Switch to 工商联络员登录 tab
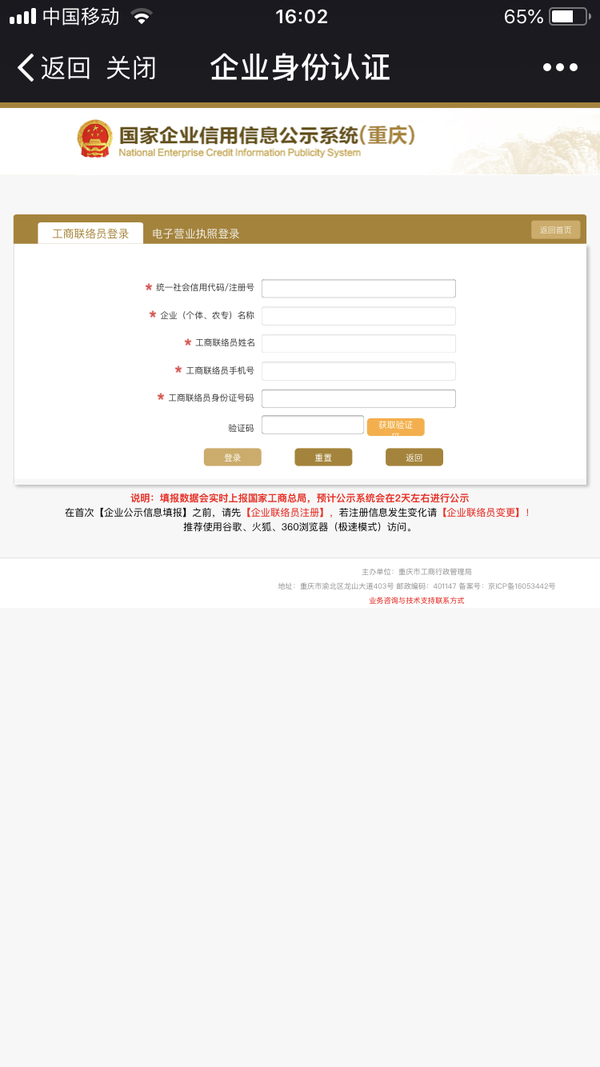 pyautogui.click(x=91, y=234)
